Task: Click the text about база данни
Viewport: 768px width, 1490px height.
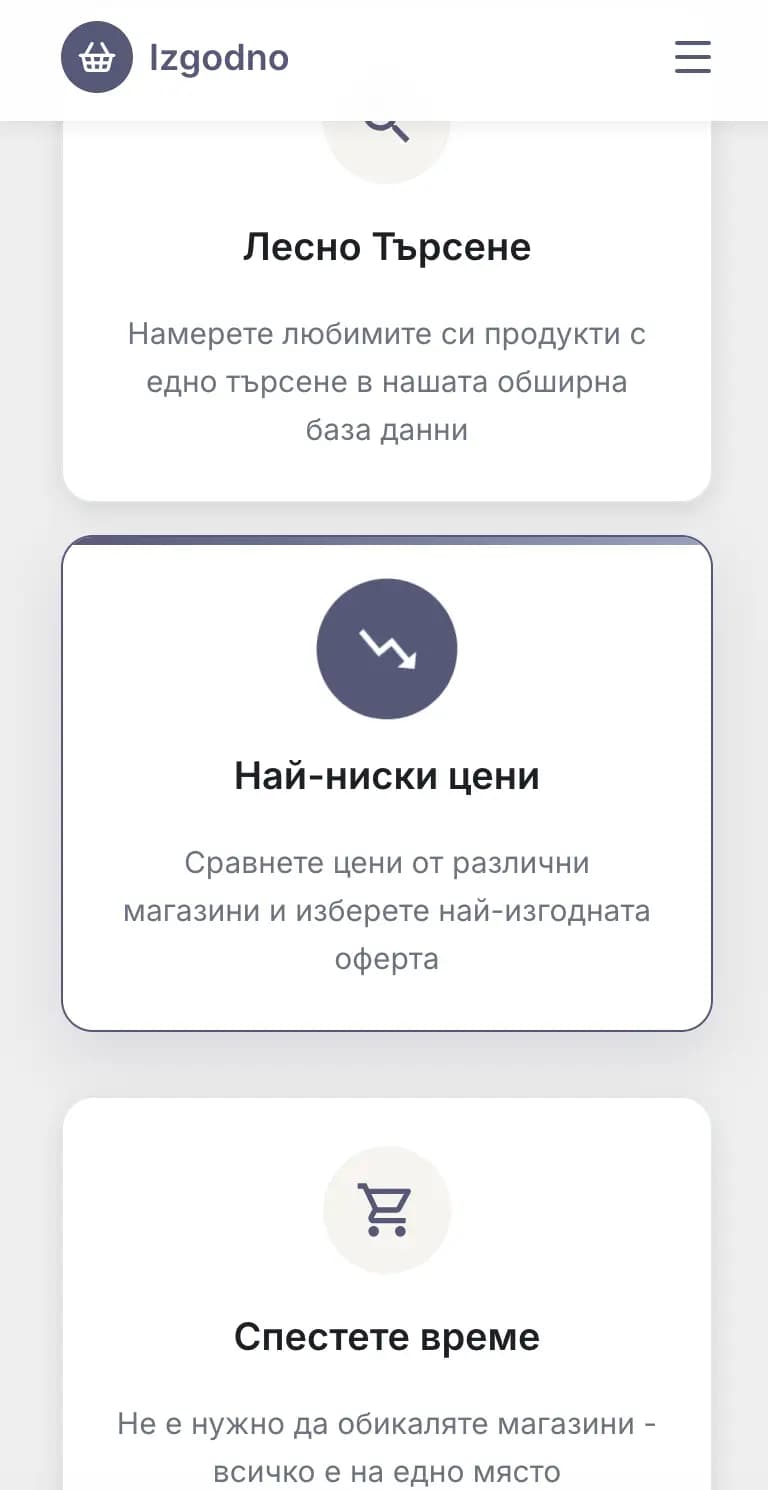Action: 387,429
